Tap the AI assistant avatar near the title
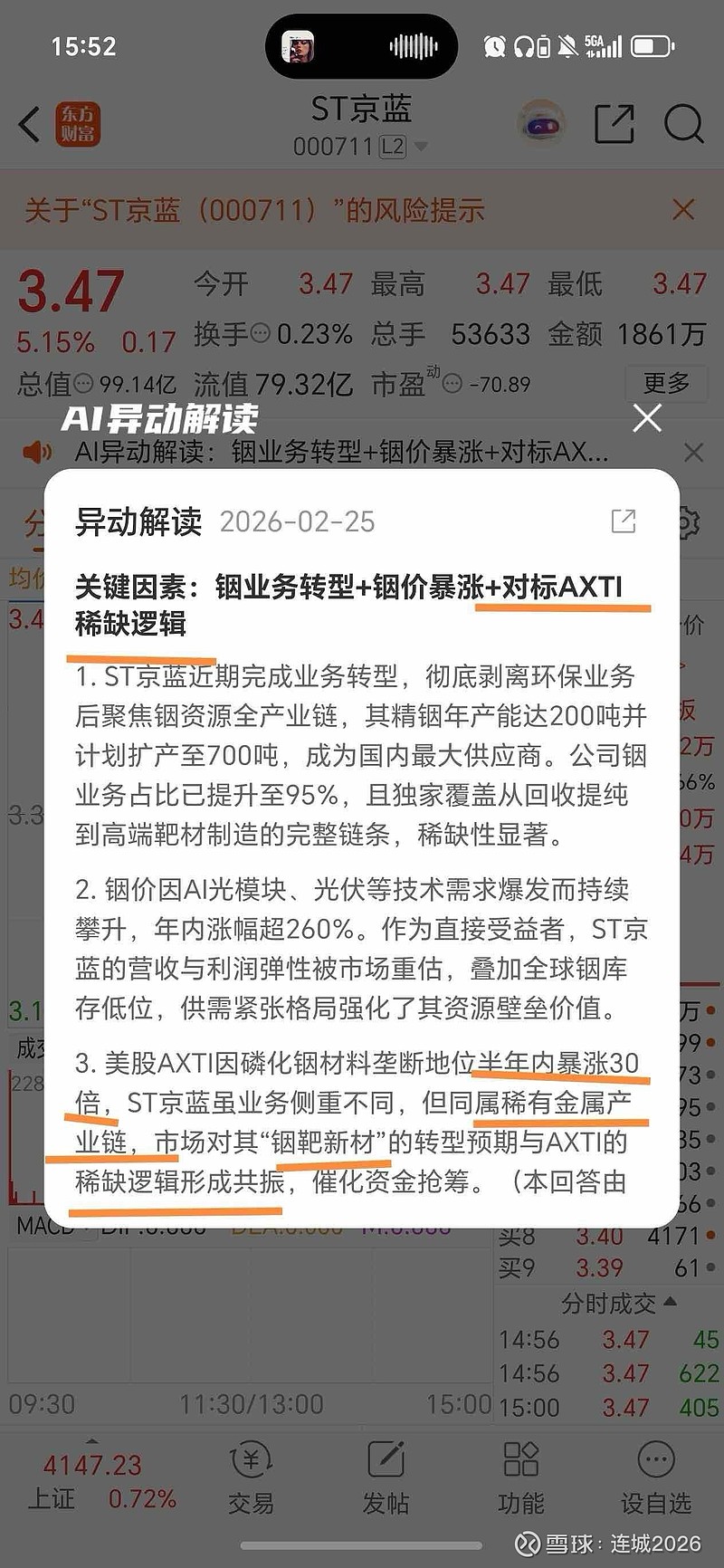The width and height of the screenshot is (724, 1568). pos(541,121)
